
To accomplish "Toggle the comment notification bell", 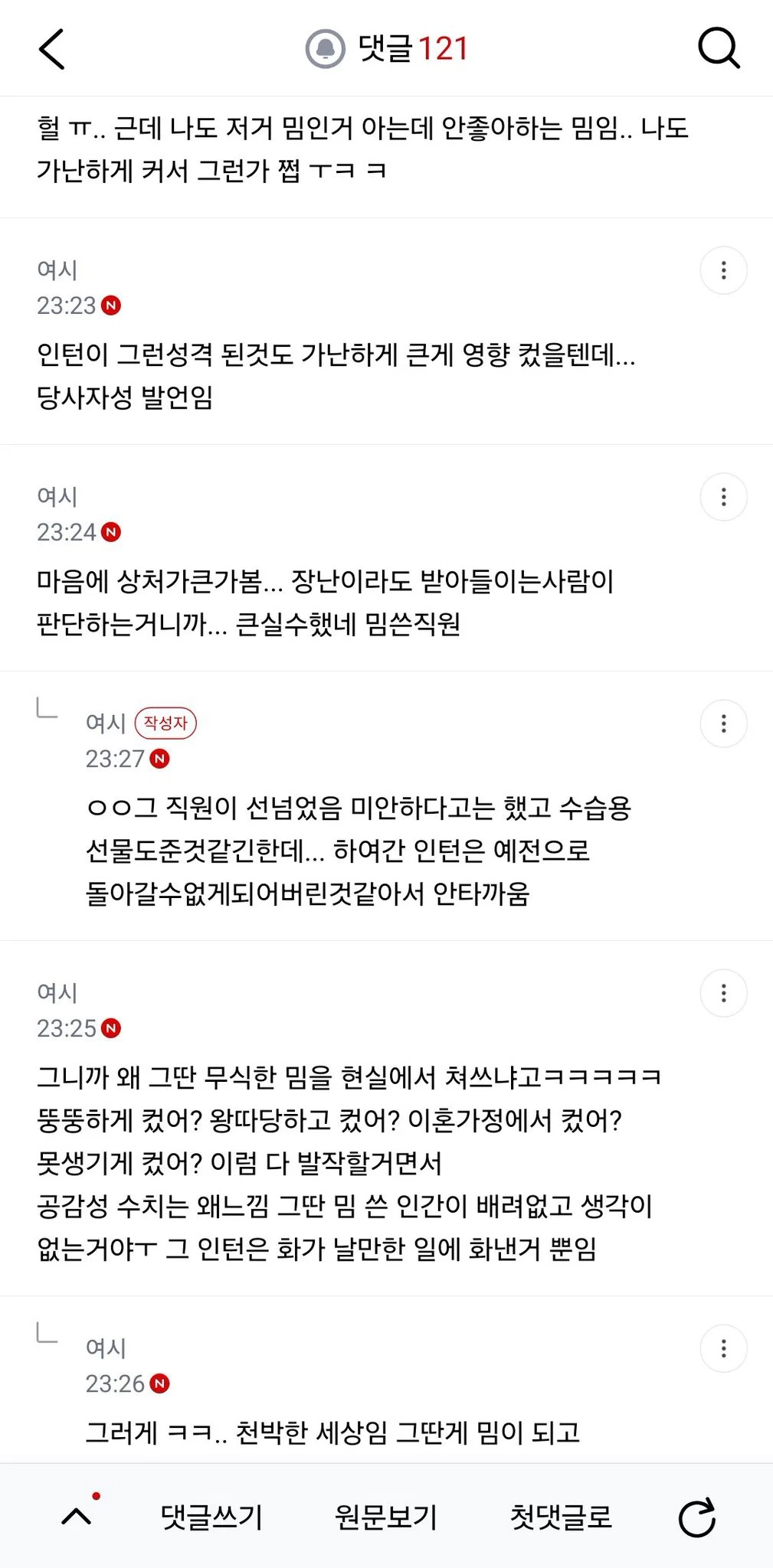I will pyautogui.click(x=325, y=49).
